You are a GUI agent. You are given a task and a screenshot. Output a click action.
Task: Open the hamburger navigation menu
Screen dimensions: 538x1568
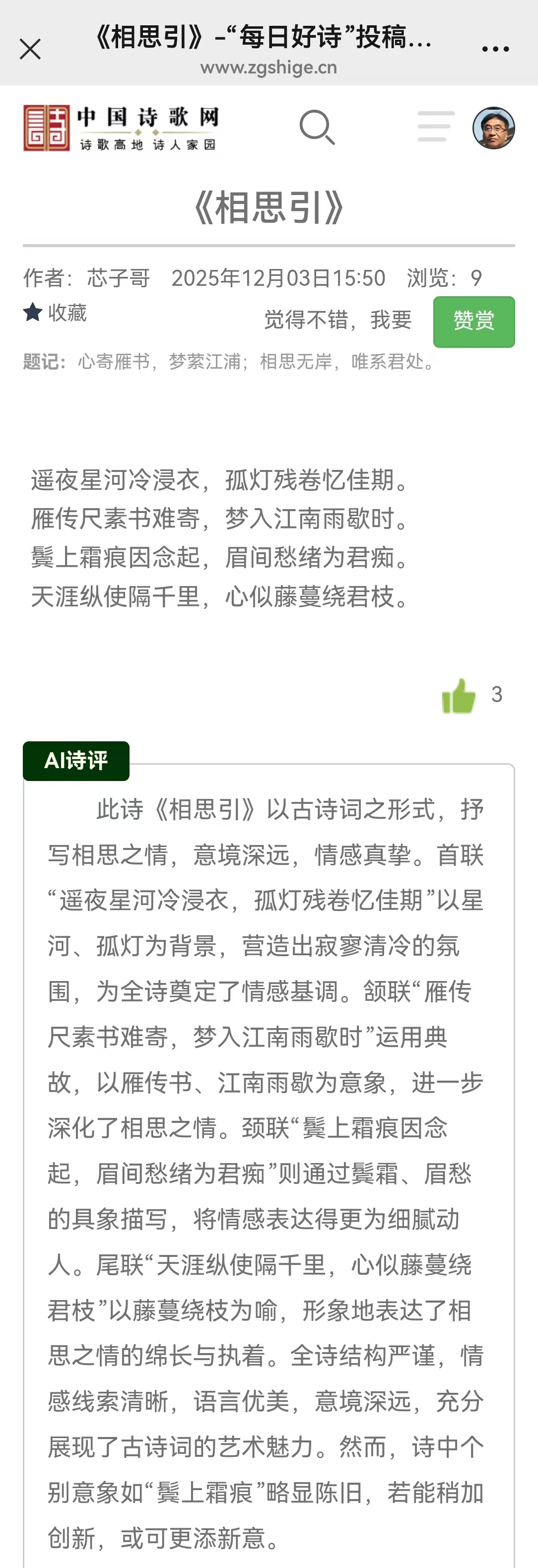[x=436, y=127]
